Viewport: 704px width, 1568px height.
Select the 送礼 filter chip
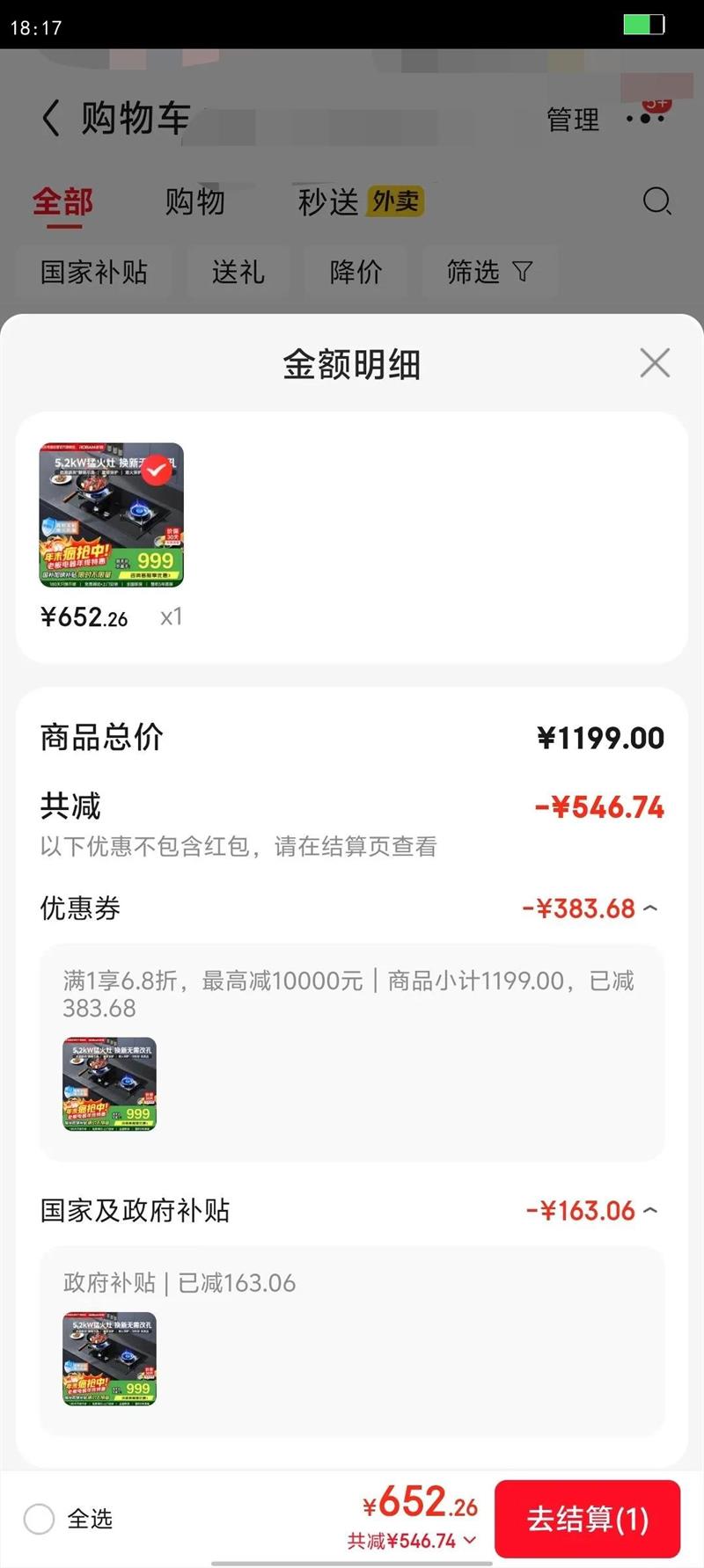tap(238, 272)
